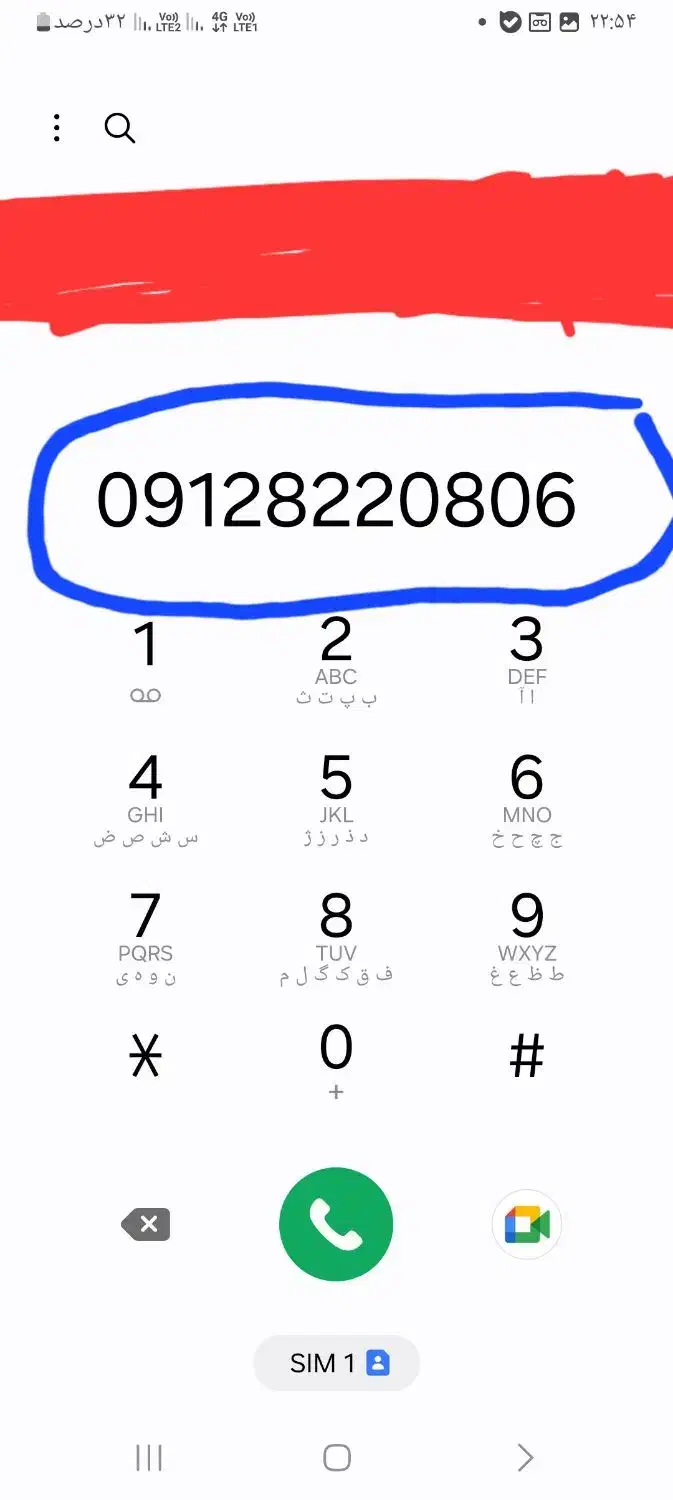
Task: Open the search icon
Action: tap(120, 128)
